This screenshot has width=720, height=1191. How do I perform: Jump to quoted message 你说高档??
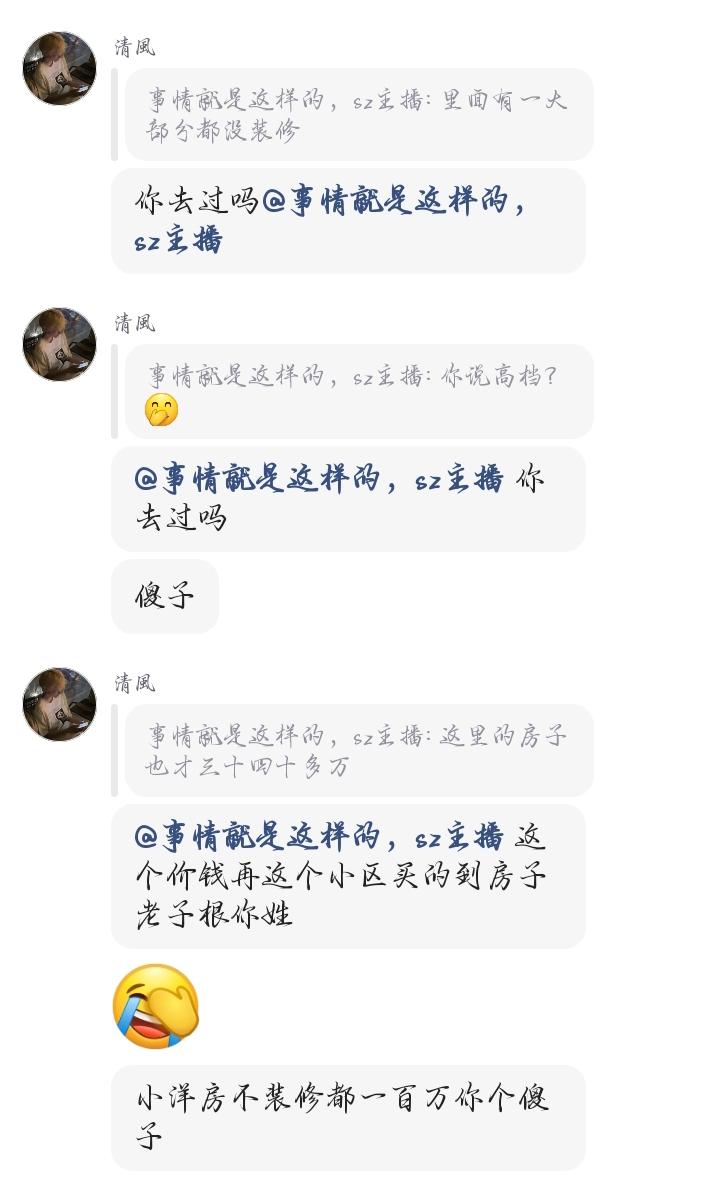[358, 391]
